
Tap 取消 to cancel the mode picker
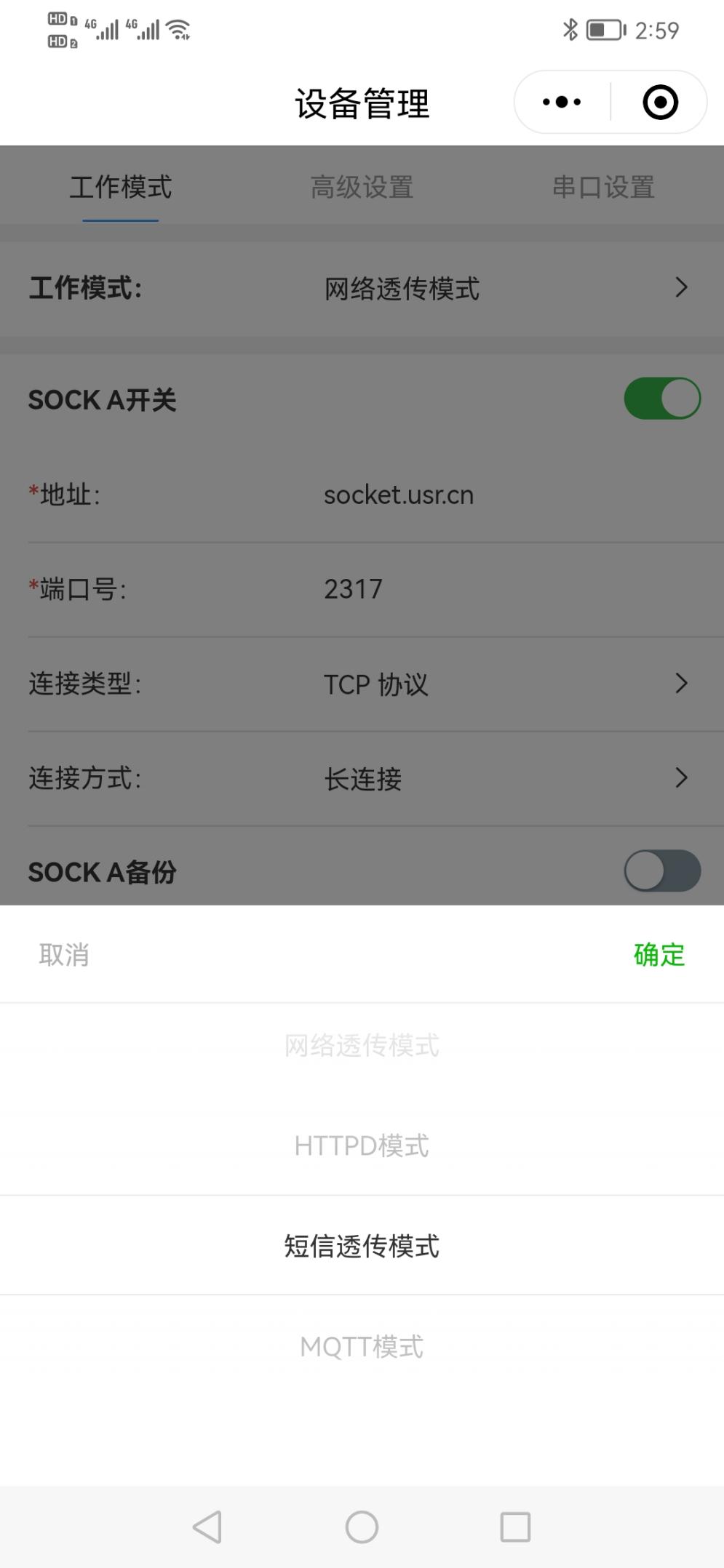pos(64,954)
